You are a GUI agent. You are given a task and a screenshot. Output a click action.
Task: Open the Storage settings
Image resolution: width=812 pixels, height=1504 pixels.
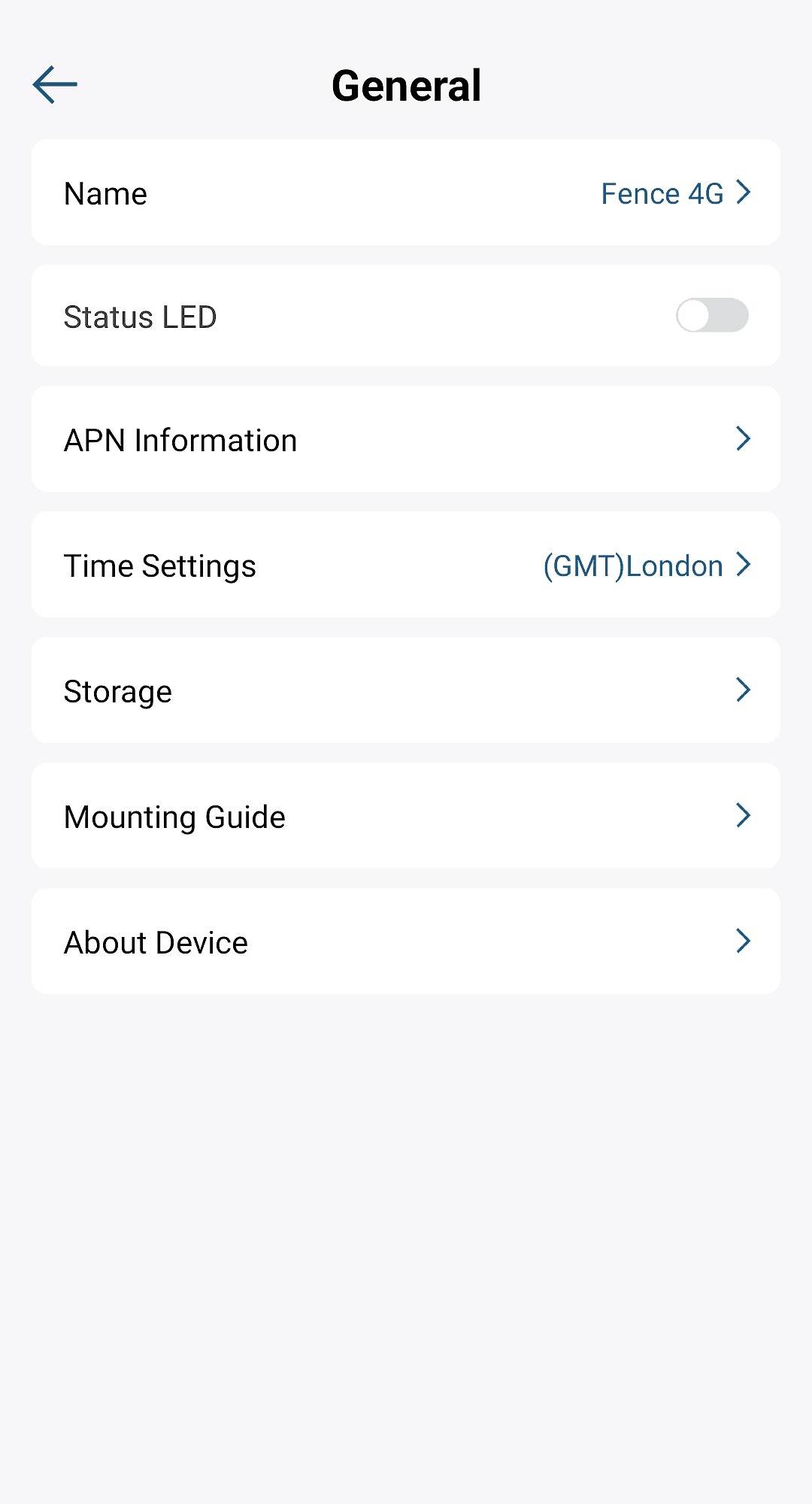(x=406, y=690)
